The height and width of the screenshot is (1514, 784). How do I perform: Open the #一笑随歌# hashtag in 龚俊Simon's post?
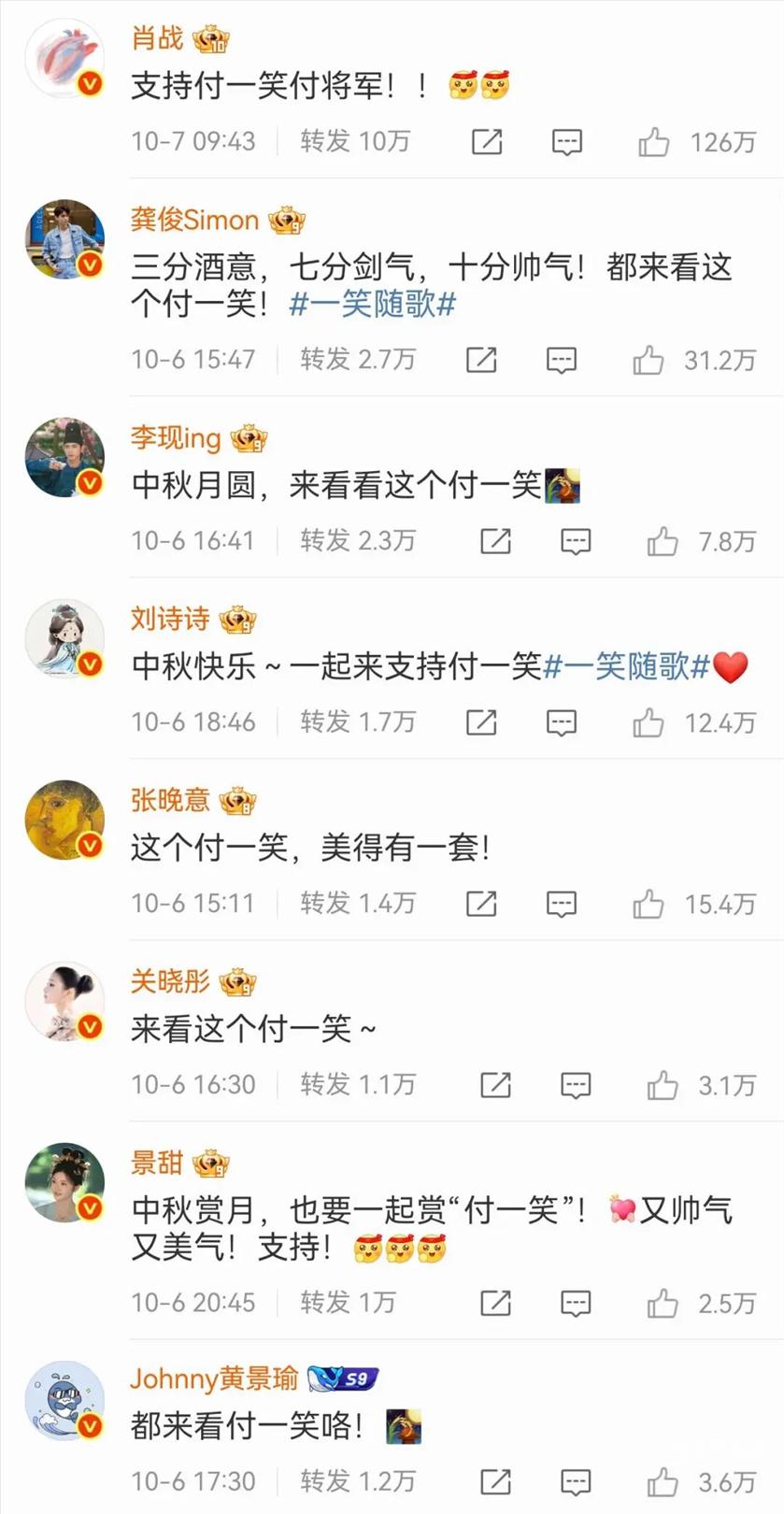(x=372, y=305)
